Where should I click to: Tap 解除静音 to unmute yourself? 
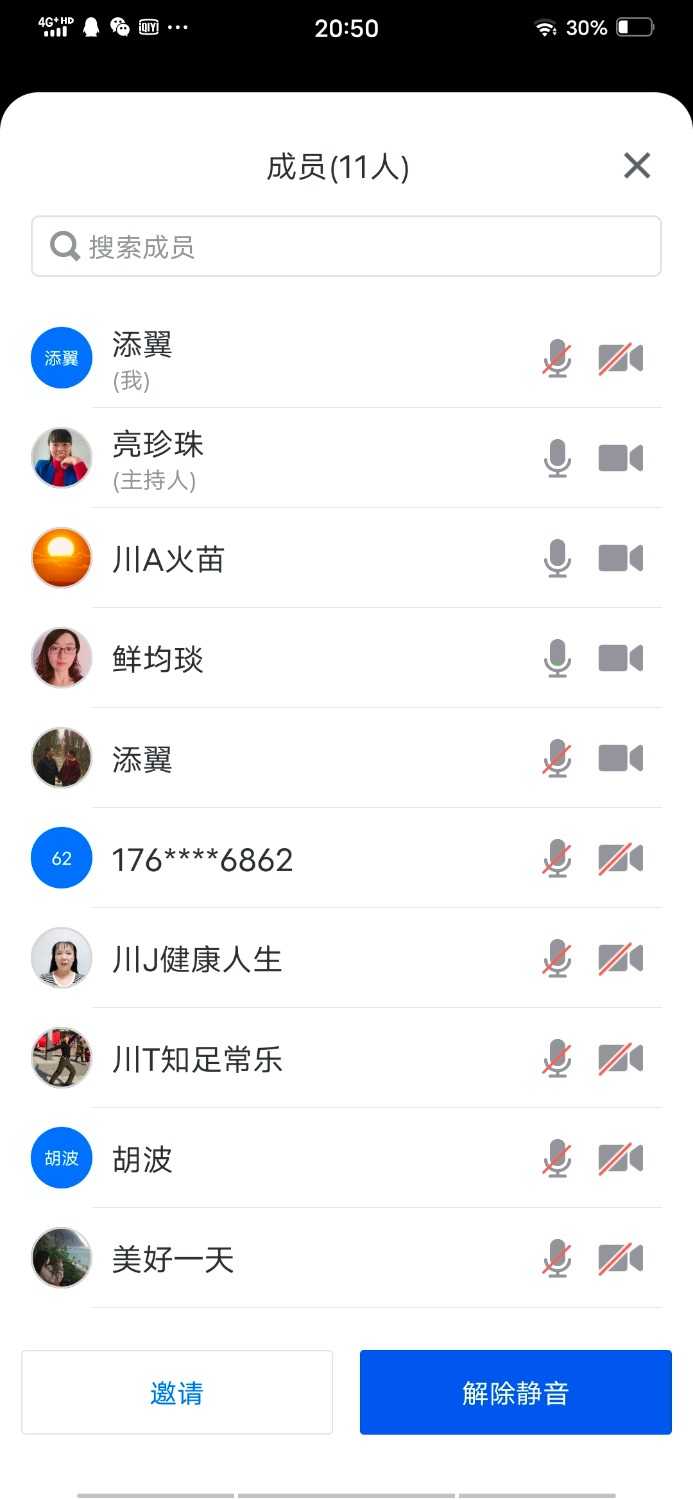click(515, 1393)
